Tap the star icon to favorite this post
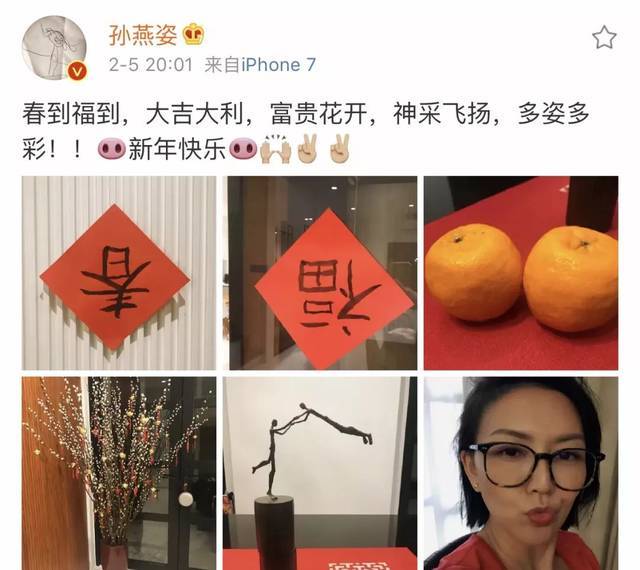This screenshot has height=570, width=640. tap(604, 38)
